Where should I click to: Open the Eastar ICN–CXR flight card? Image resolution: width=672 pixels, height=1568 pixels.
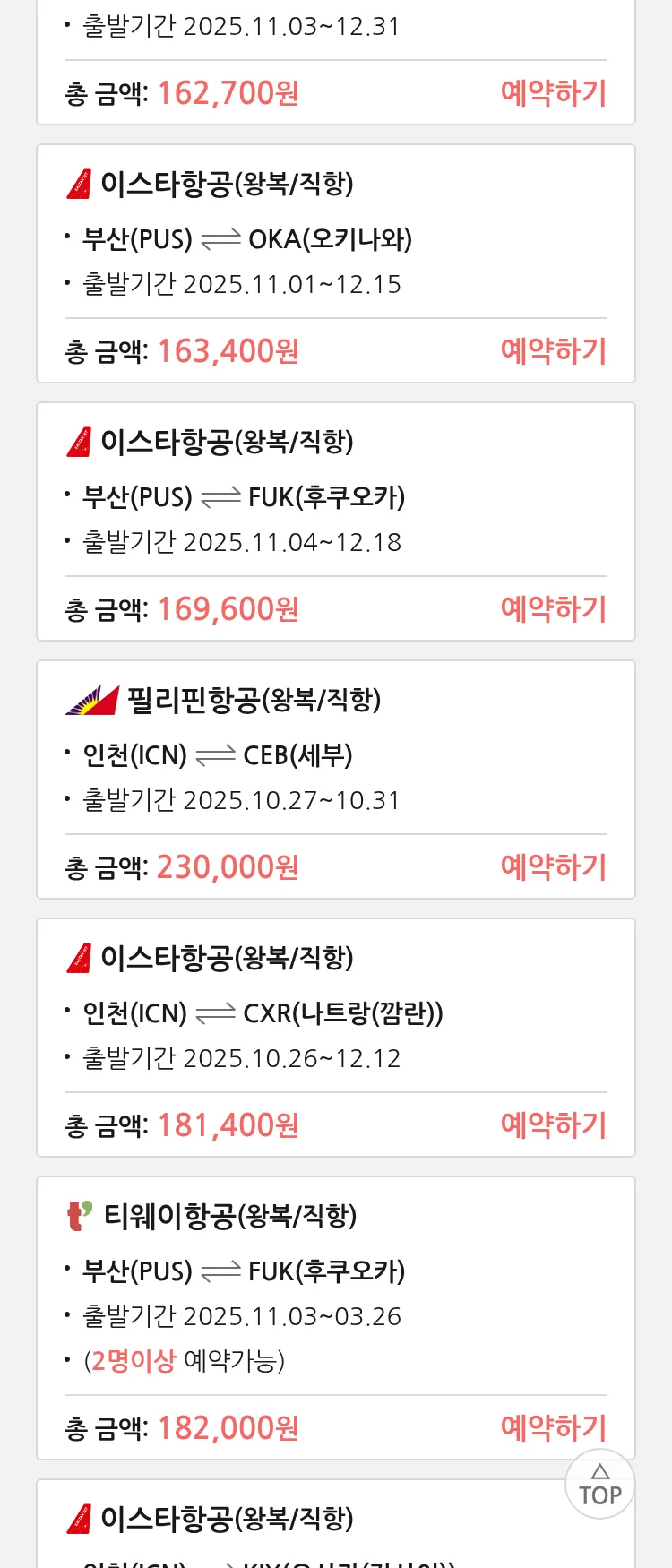tap(335, 1014)
